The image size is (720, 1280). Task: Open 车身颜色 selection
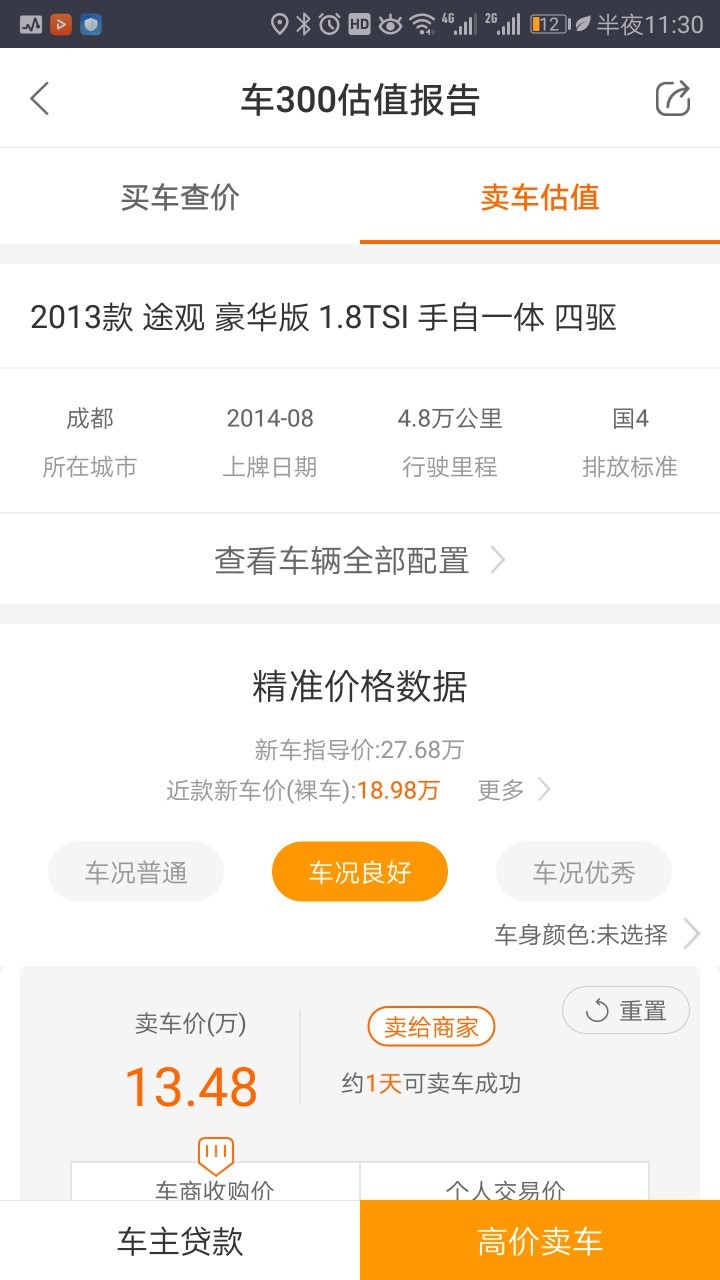[597, 935]
